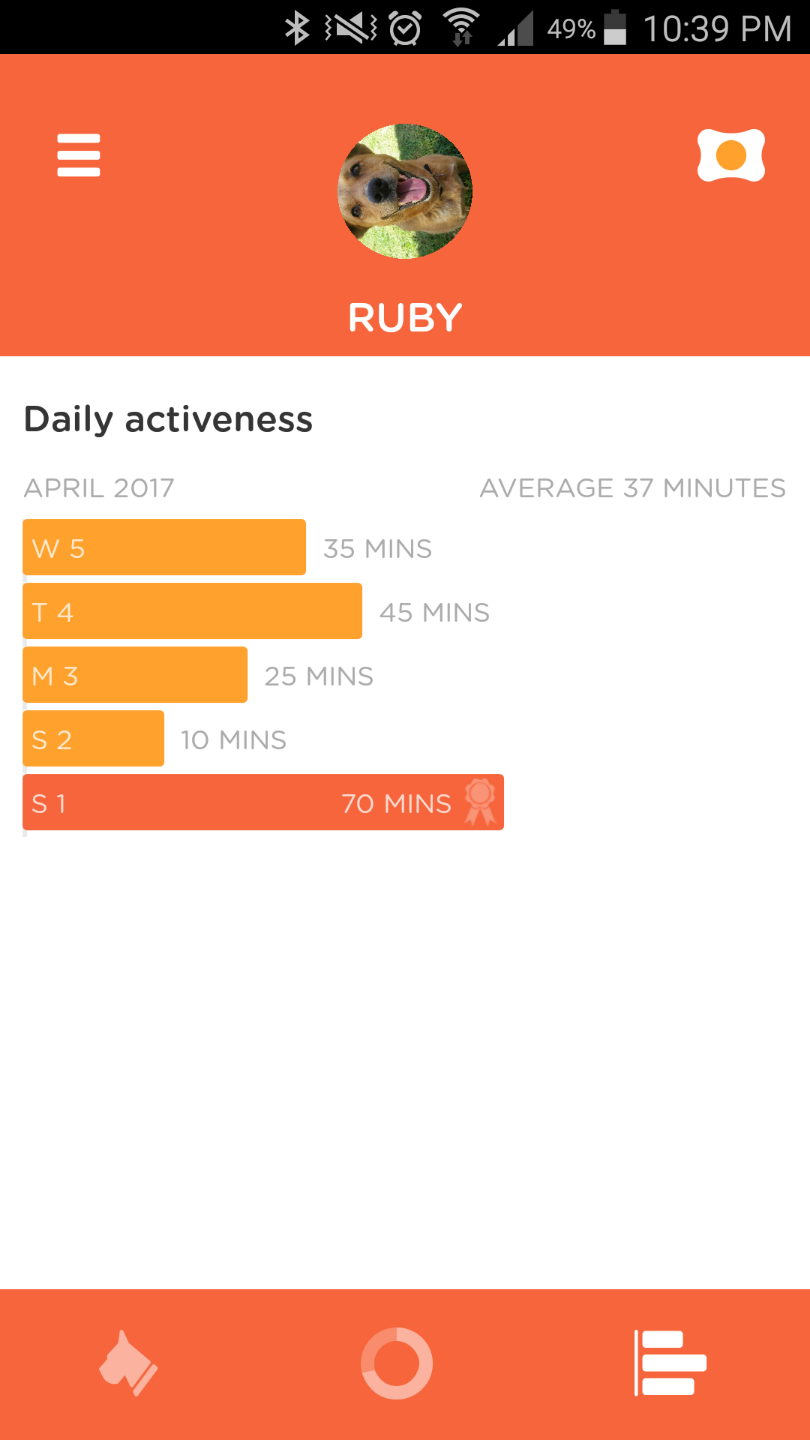Viewport: 810px width, 1440px height.
Task: Switch to the activity ring tab
Action: (x=397, y=1363)
